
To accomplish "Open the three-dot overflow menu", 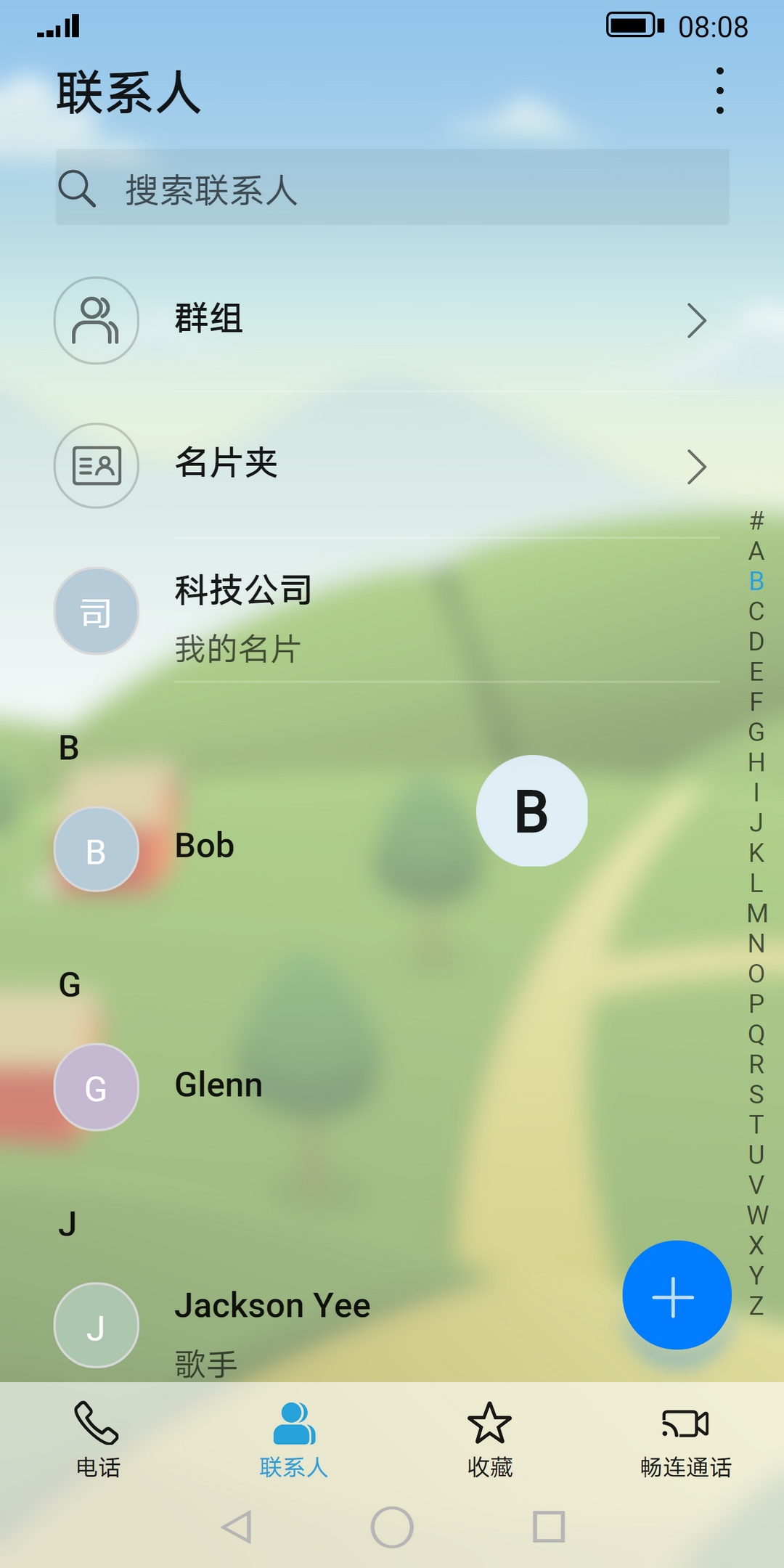I will click(719, 91).
